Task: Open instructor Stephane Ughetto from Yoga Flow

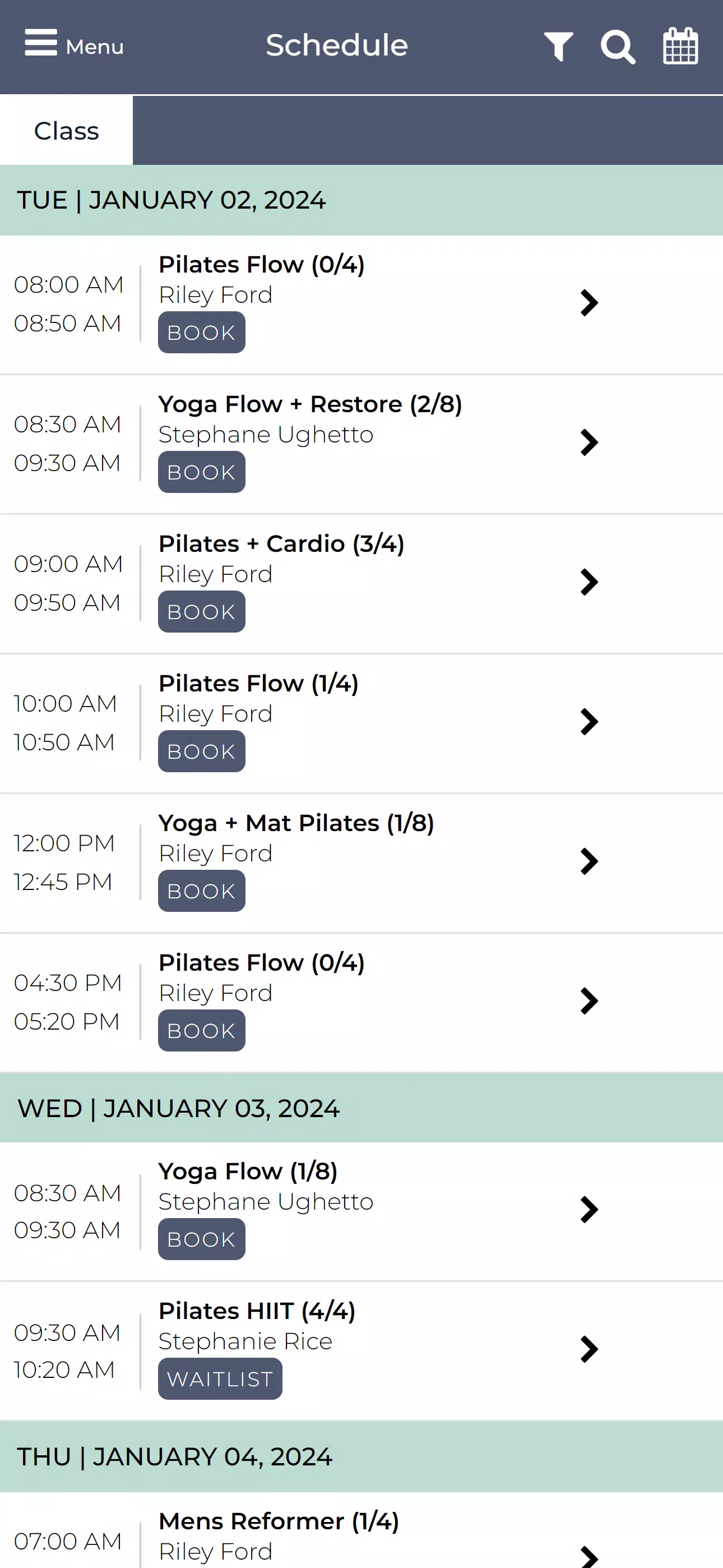Action: pyautogui.click(x=265, y=1202)
